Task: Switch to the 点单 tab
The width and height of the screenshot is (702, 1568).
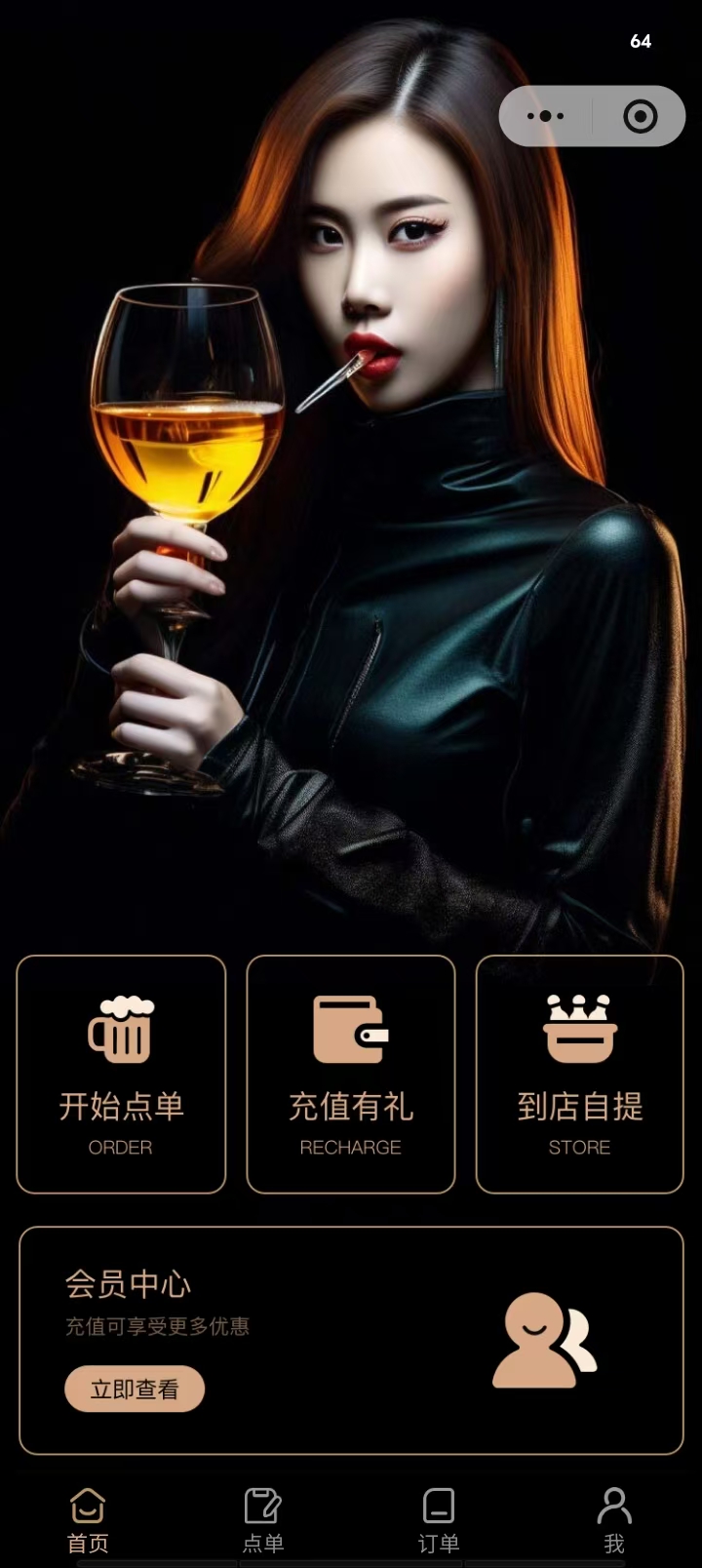Action: coord(263,1519)
